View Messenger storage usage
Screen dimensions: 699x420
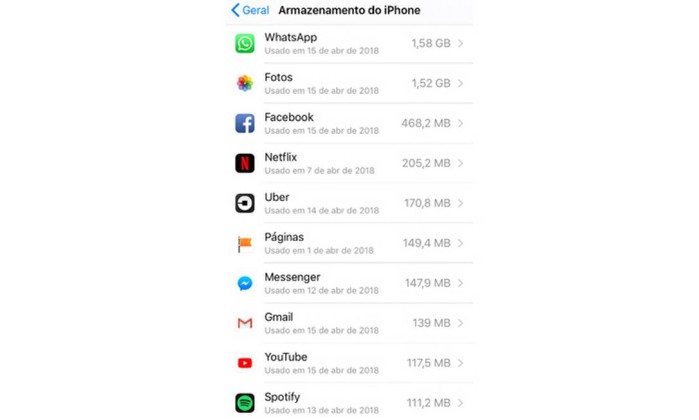pos(350,284)
